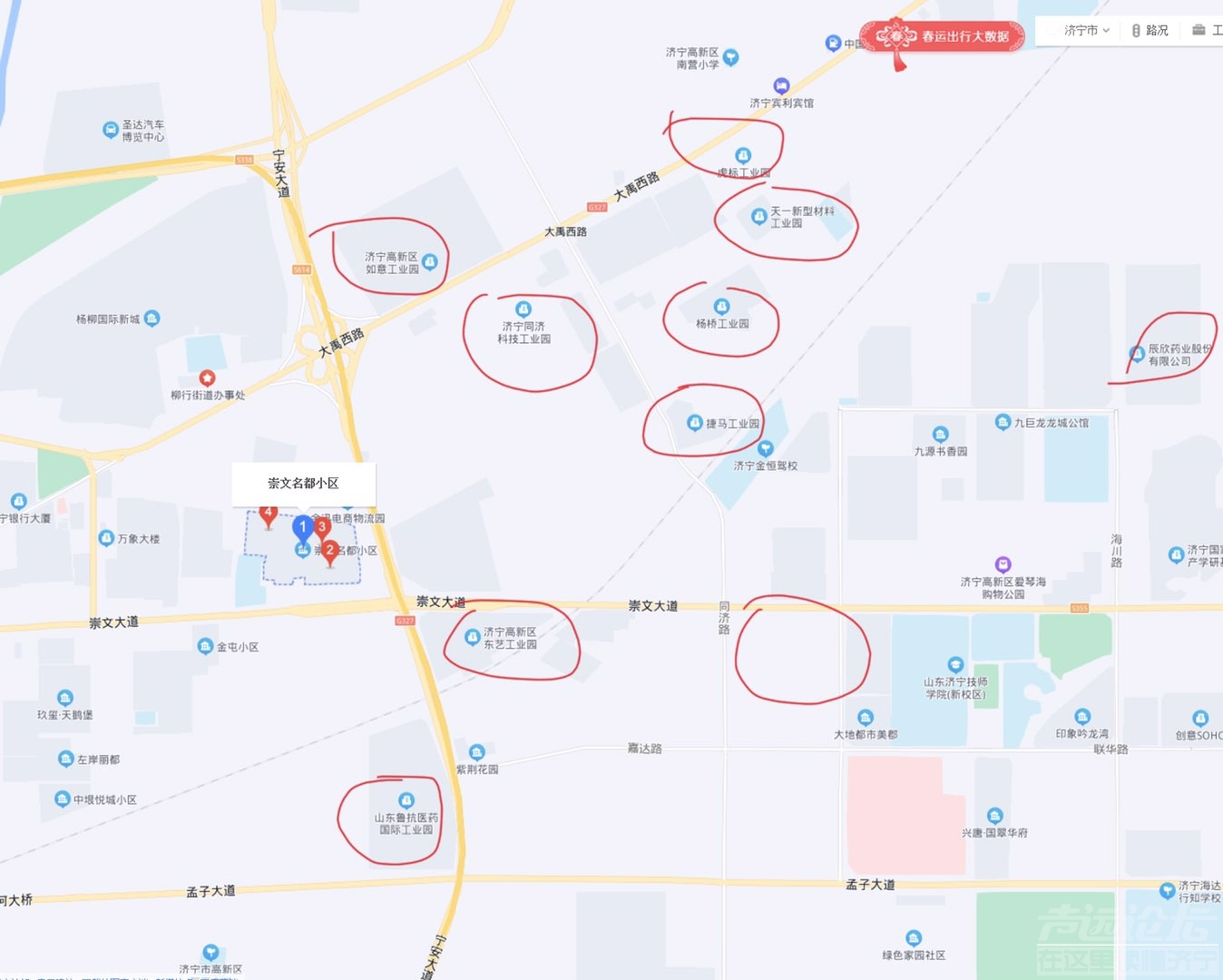Select blue map marker 1
Image resolution: width=1223 pixels, height=980 pixels.
pyautogui.click(x=303, y=527)
